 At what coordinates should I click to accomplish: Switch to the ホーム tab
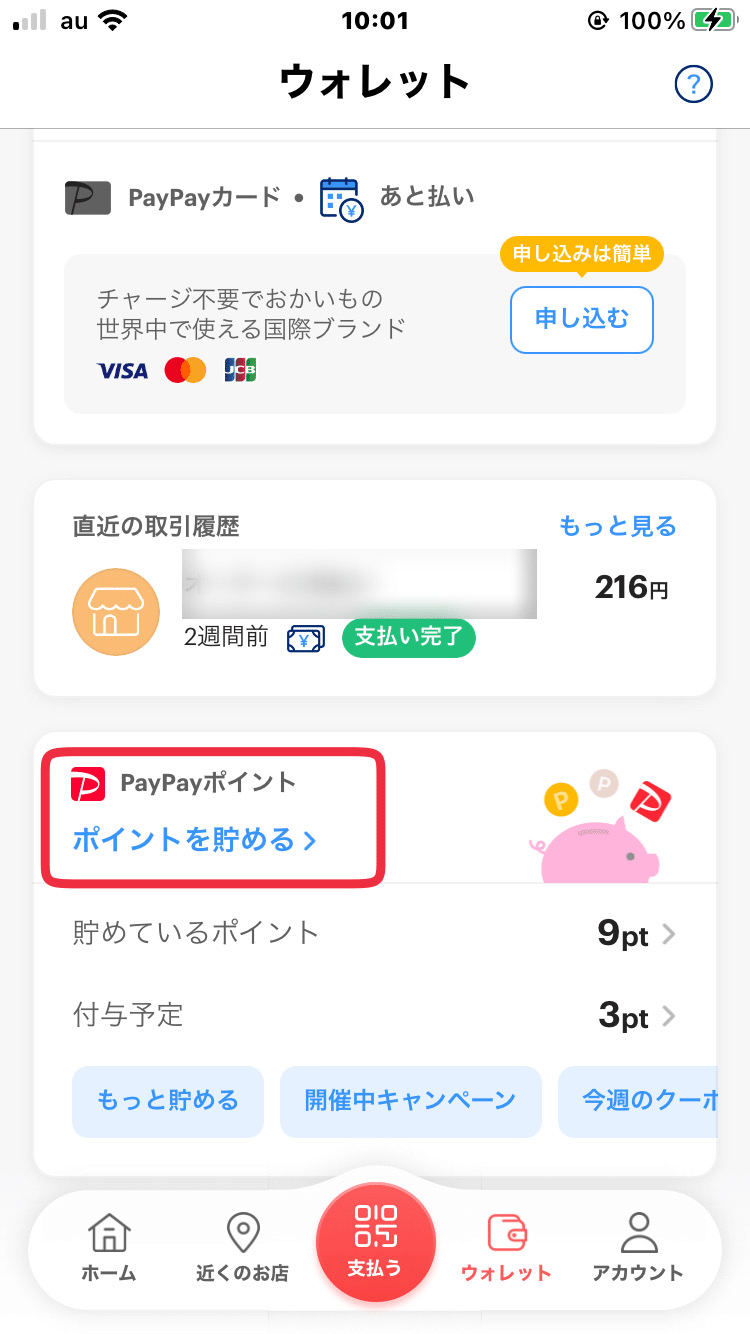tap(108, 1247)
